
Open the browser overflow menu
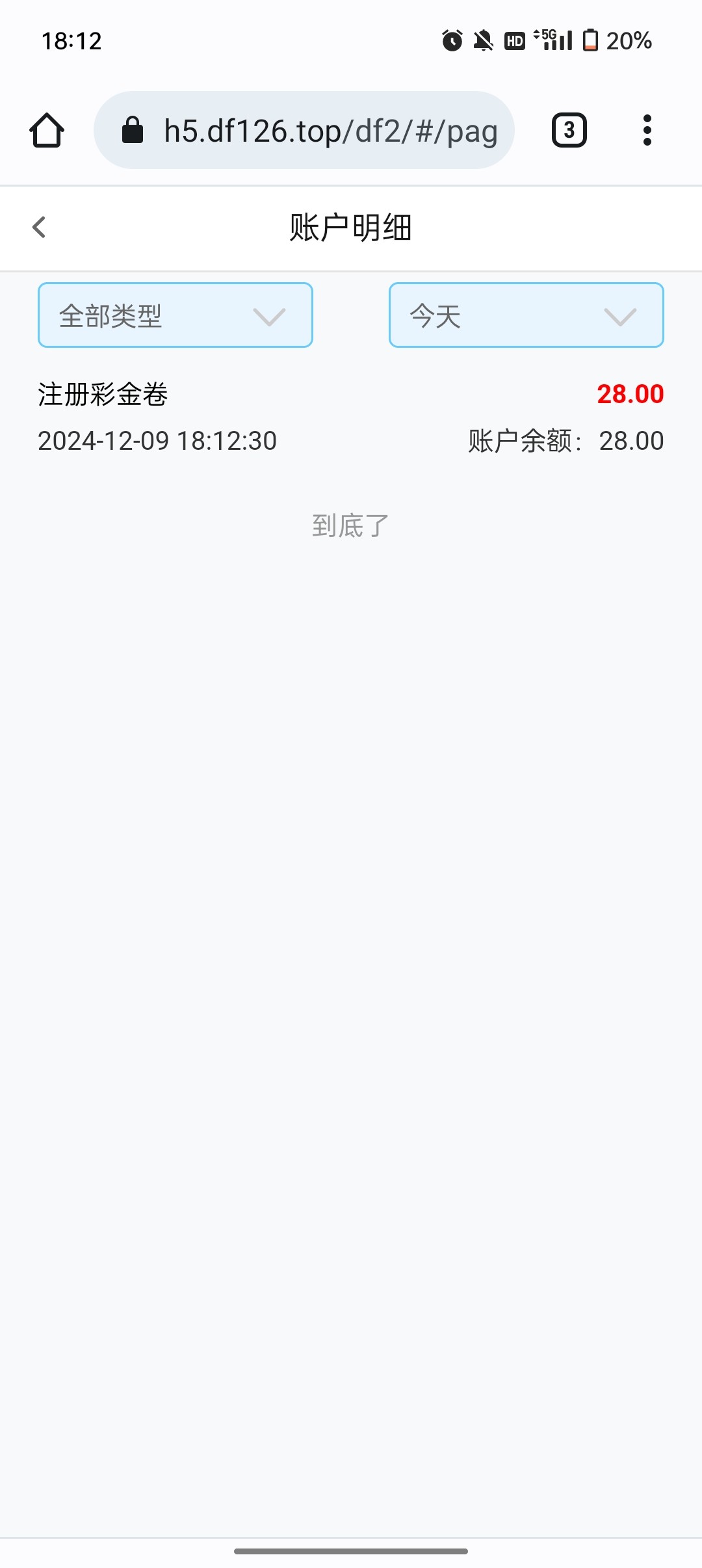coord(647,131)
